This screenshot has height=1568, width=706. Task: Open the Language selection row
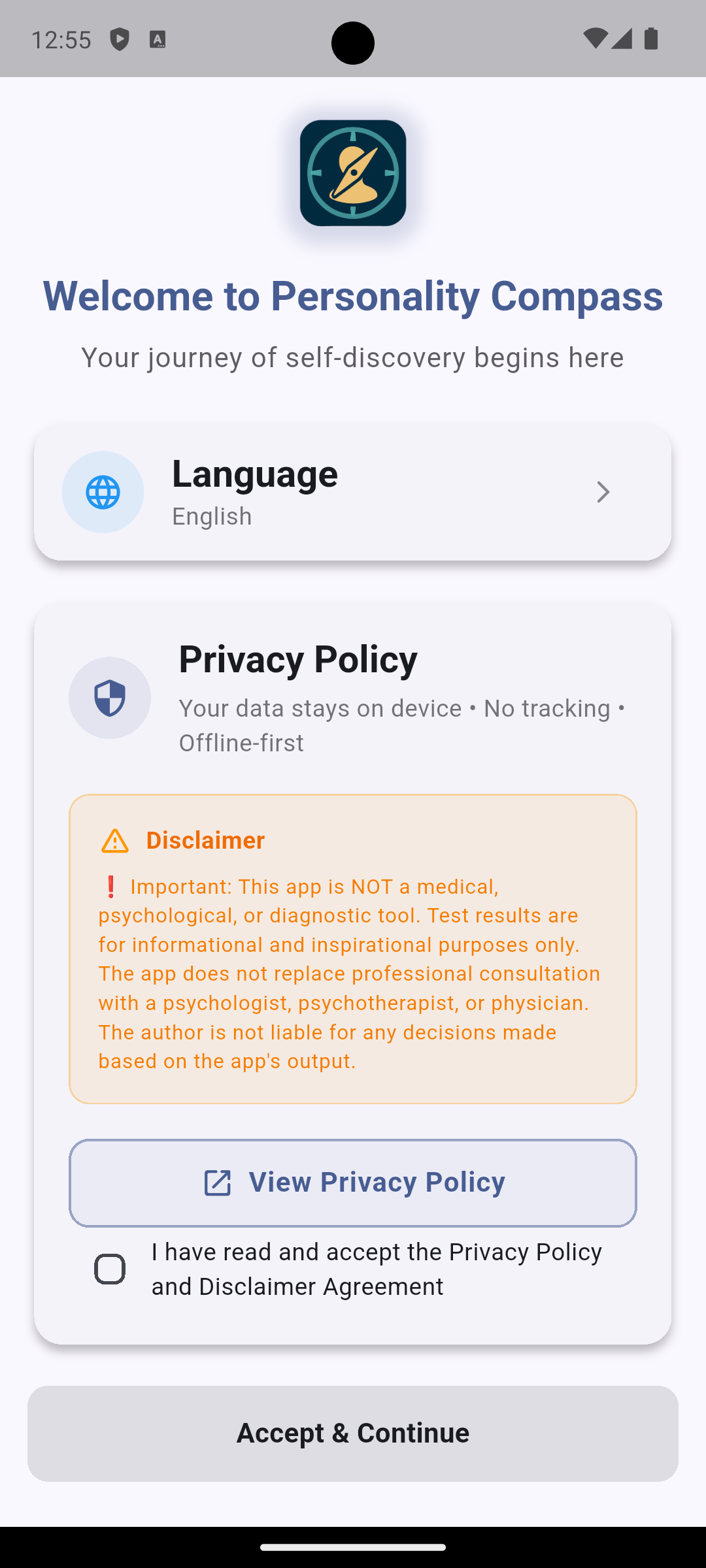pos(353,493)
